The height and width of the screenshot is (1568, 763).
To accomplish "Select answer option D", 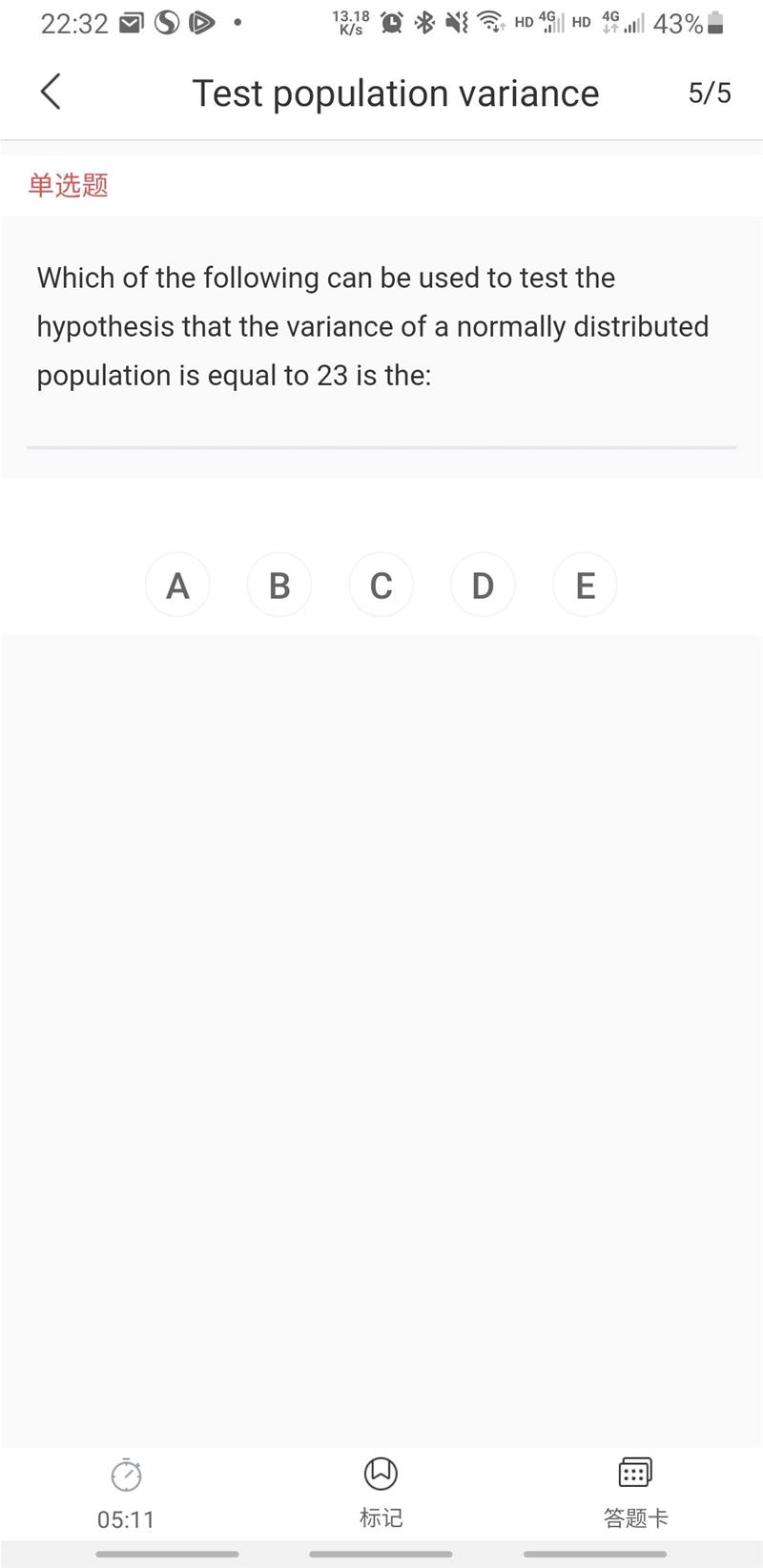I will pyautogui.click(x=483, y=585).
